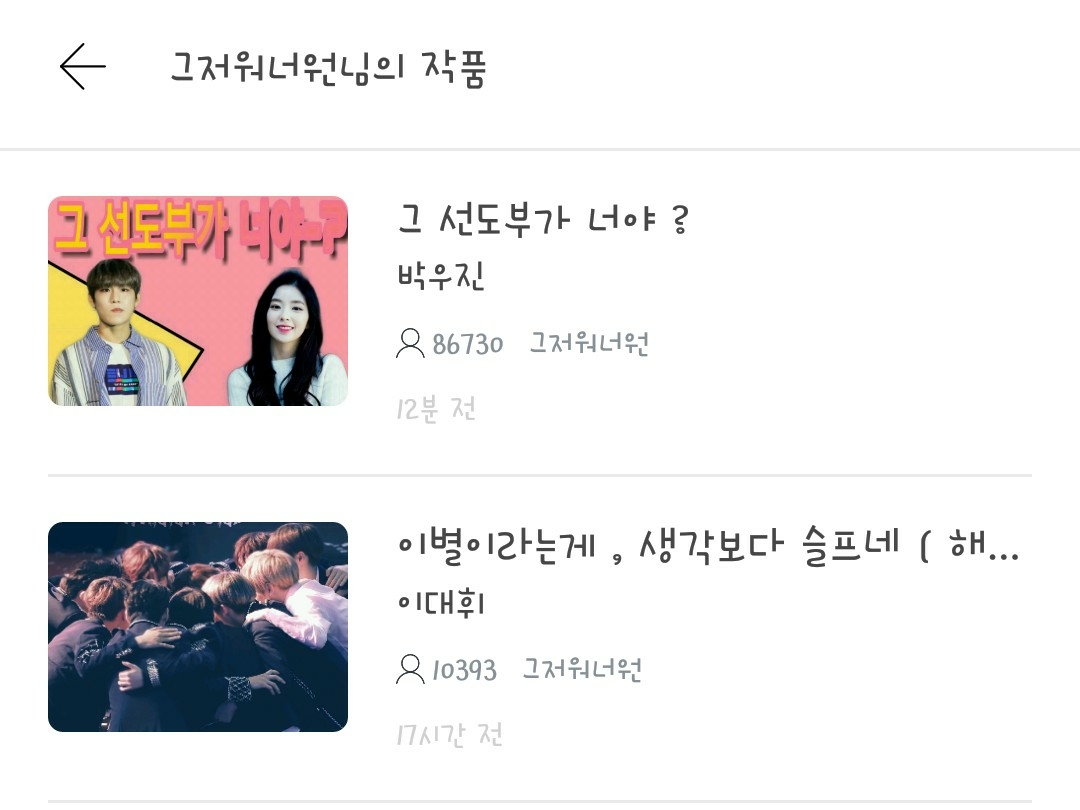Open the story '이별이라는게, 생각보다 슬프네'
This screenshot has width=1080, height=810.
pos(709,546)
